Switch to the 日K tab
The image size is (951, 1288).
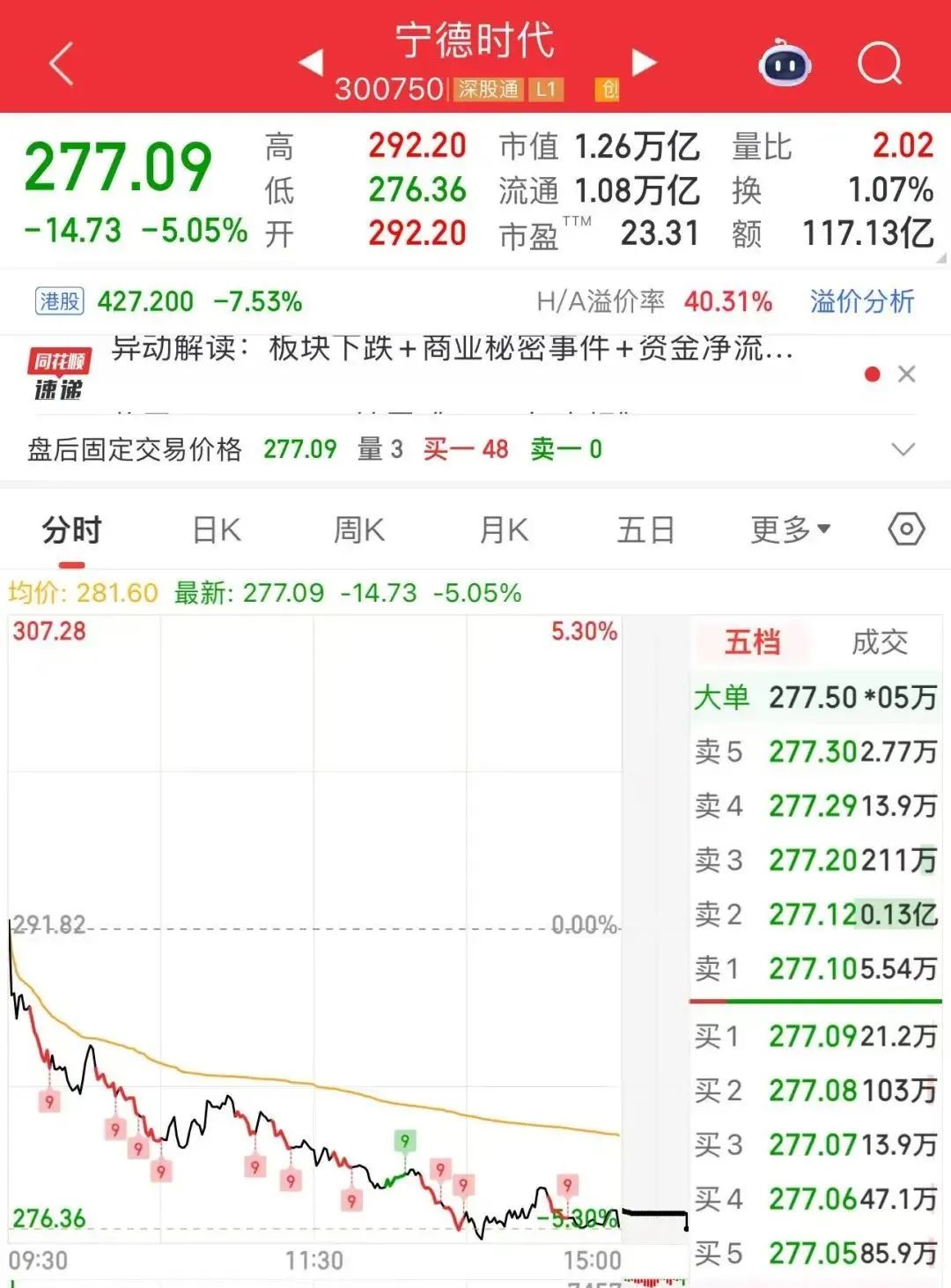coord(217,531)
